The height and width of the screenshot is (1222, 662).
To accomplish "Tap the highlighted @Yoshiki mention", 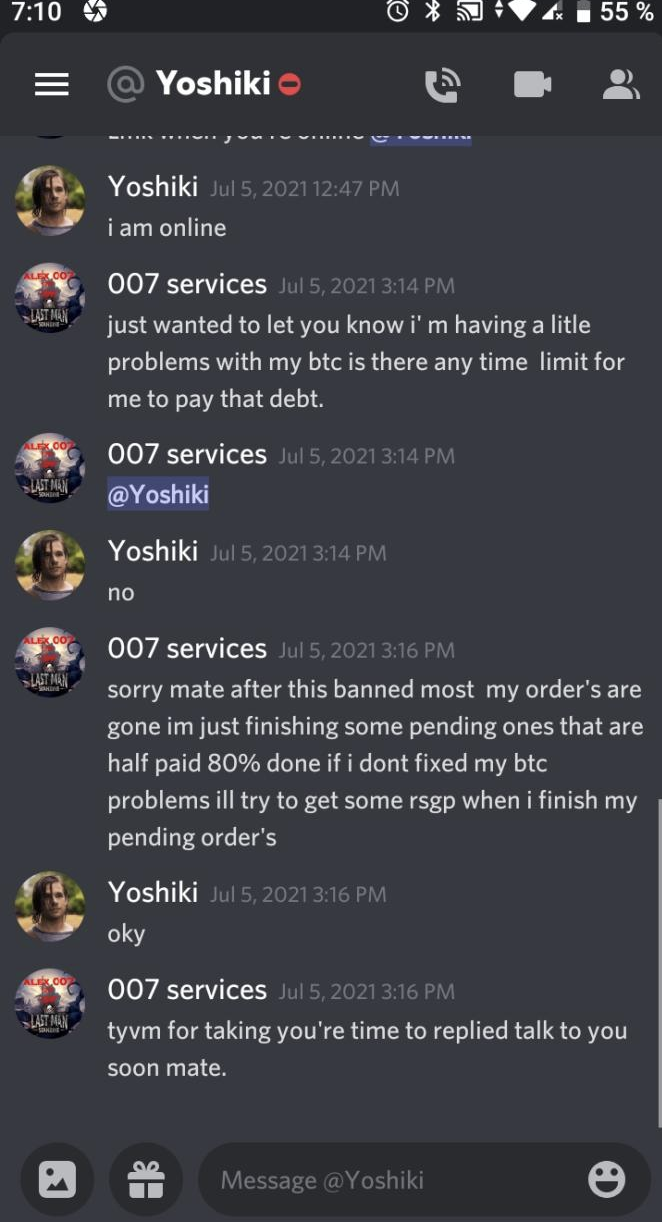I will (x=158, y=495).
